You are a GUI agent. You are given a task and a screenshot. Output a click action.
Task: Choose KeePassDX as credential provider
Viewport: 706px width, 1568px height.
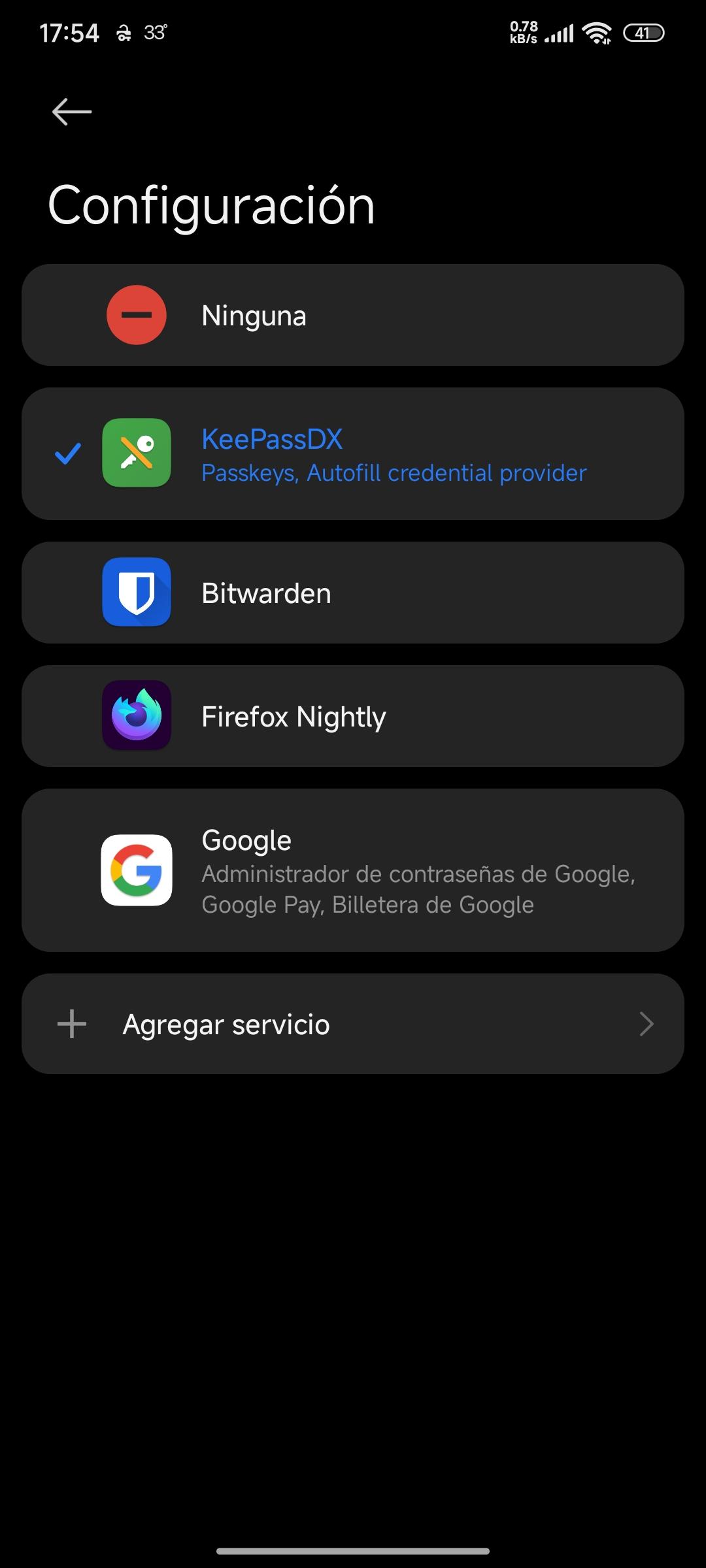[353, 454]
